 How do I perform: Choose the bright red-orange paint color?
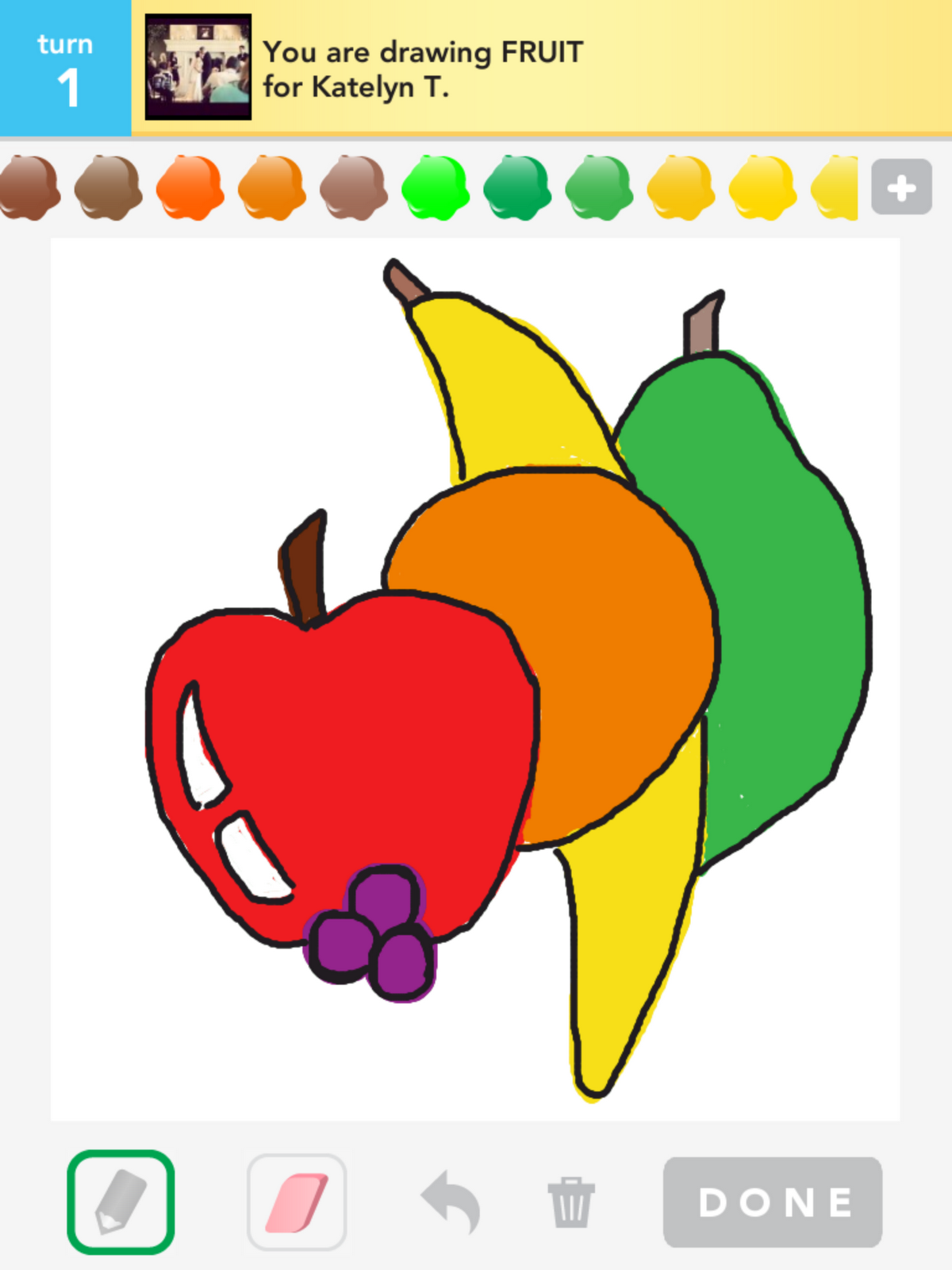[190, 188]
